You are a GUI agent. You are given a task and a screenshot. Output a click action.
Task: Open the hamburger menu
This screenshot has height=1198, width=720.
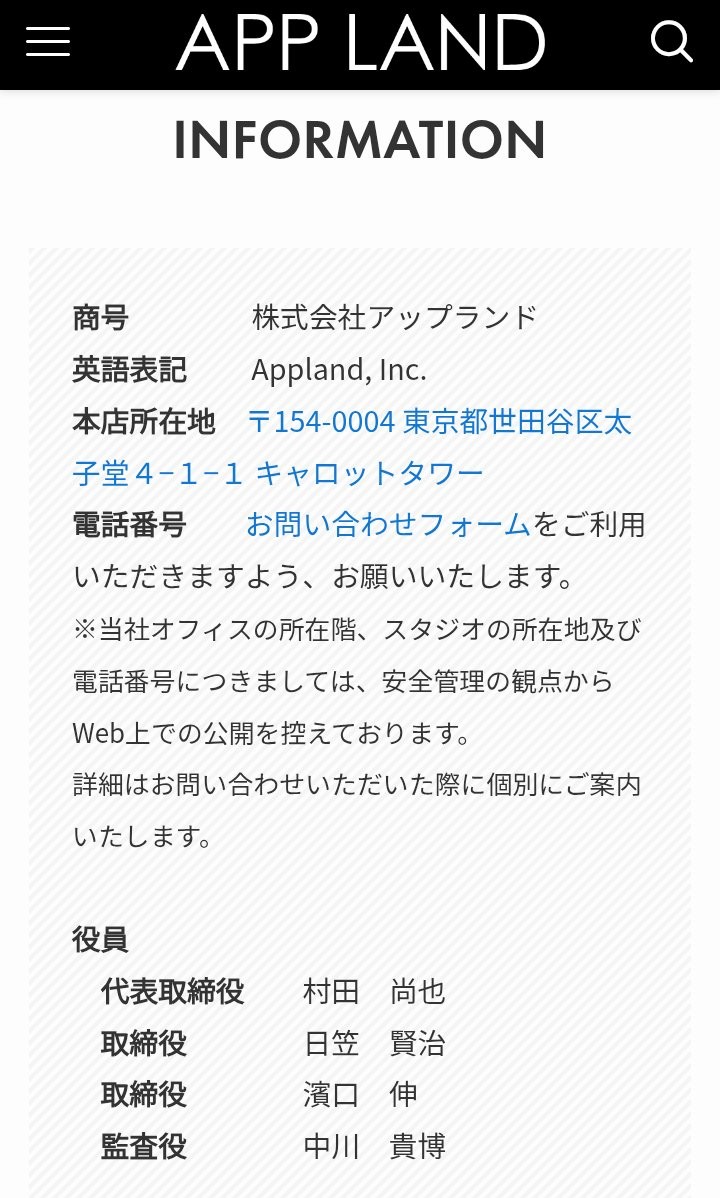coord(47,41)
